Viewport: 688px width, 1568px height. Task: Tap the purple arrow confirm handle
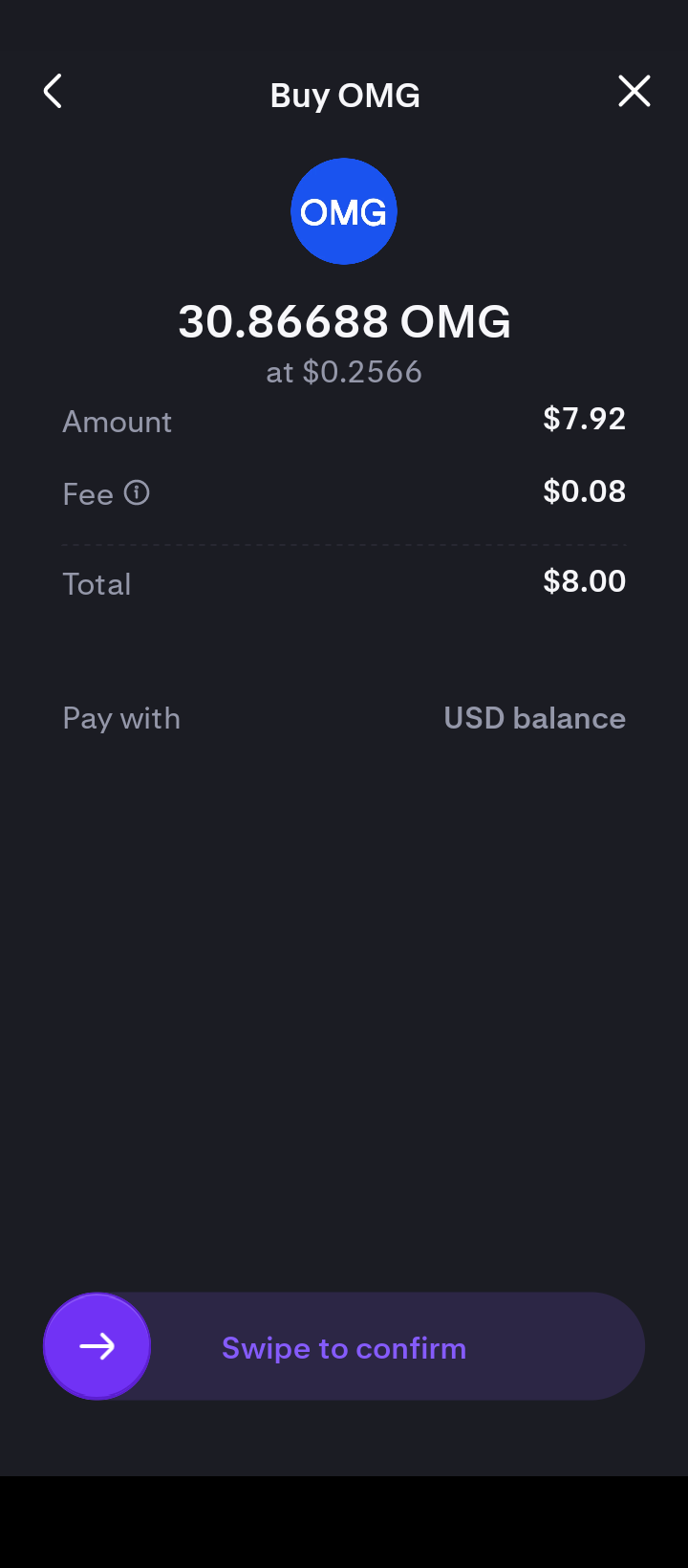tap(97, 1346)
